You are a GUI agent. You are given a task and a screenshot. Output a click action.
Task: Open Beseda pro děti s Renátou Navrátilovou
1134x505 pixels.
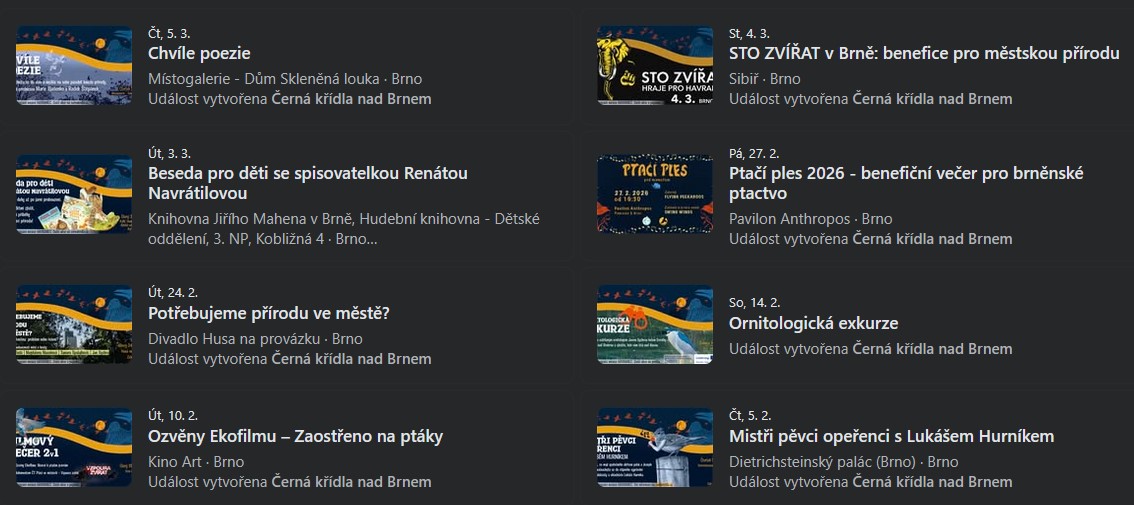coord(308,184)
